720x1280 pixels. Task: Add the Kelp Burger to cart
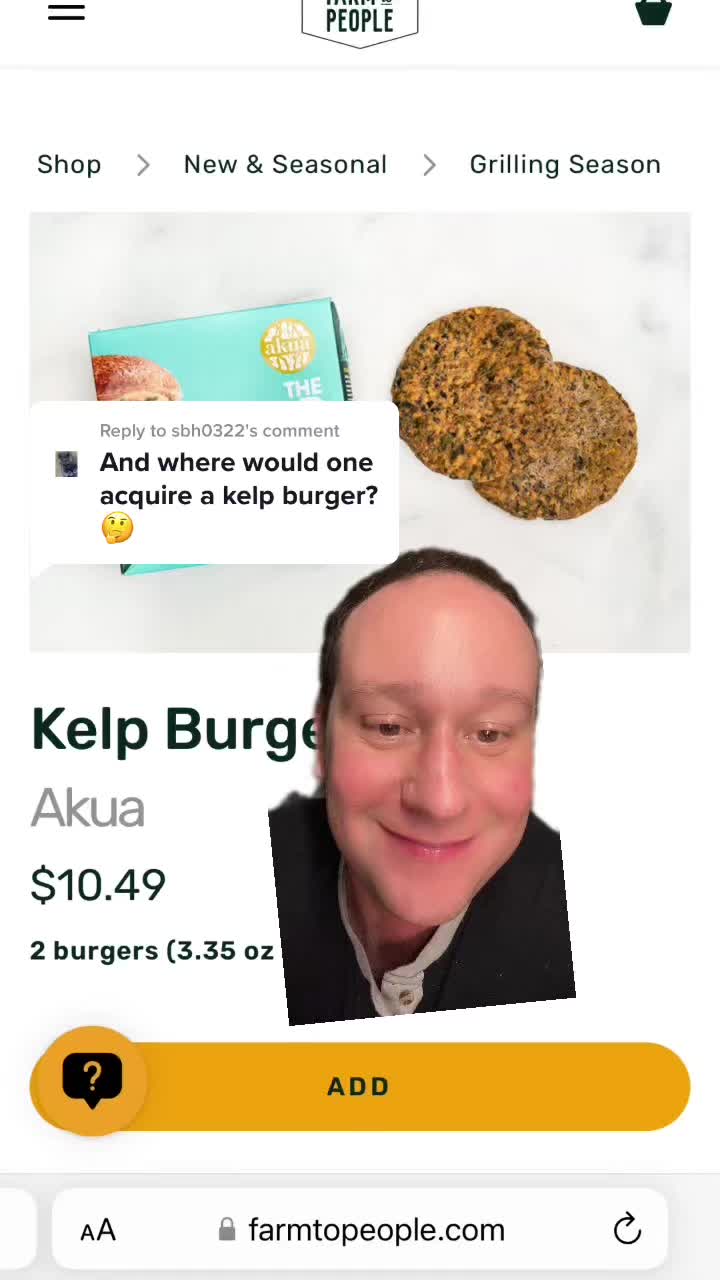coord(420,1087)
